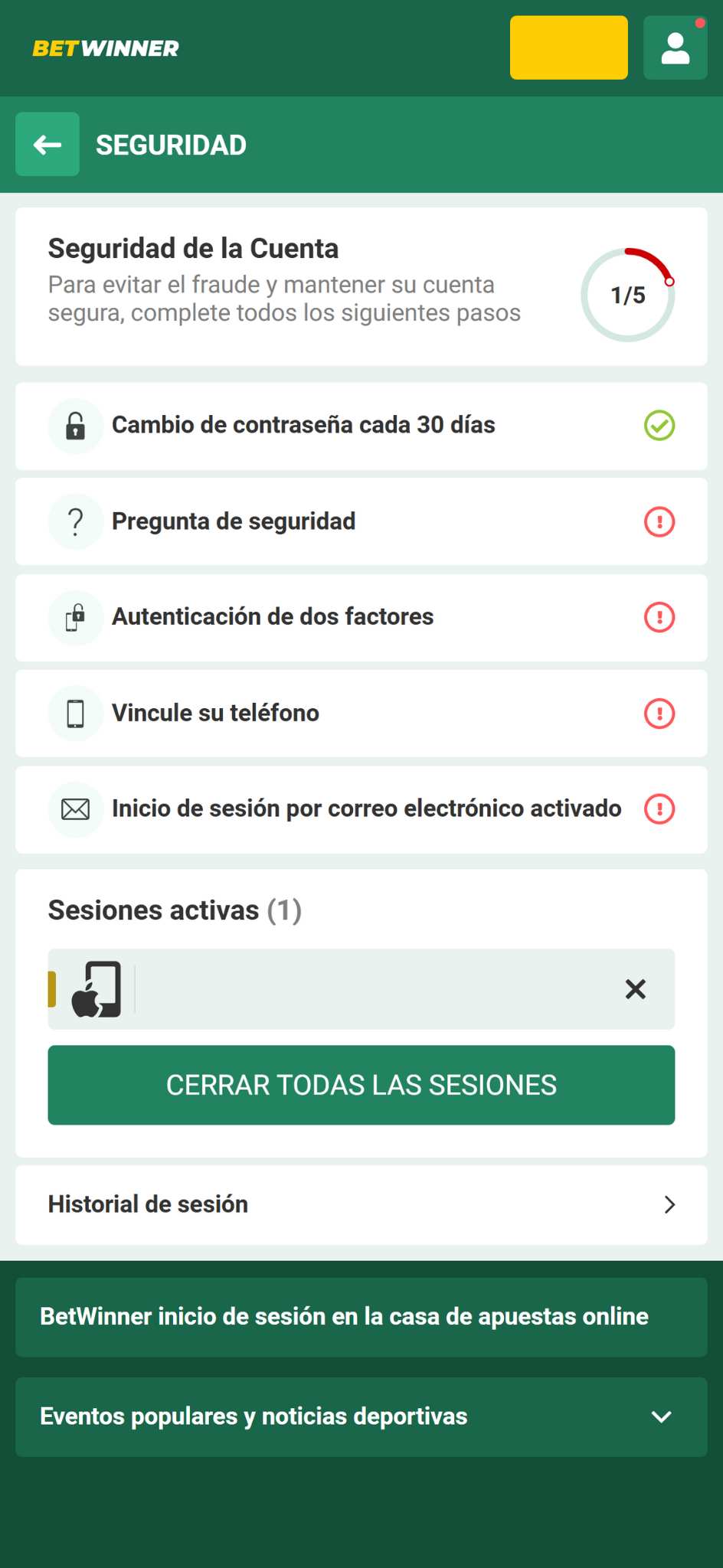723x1568 pixels.
Task: Open Inicio de sesión por correo electrónico
Action: [361, 809]
